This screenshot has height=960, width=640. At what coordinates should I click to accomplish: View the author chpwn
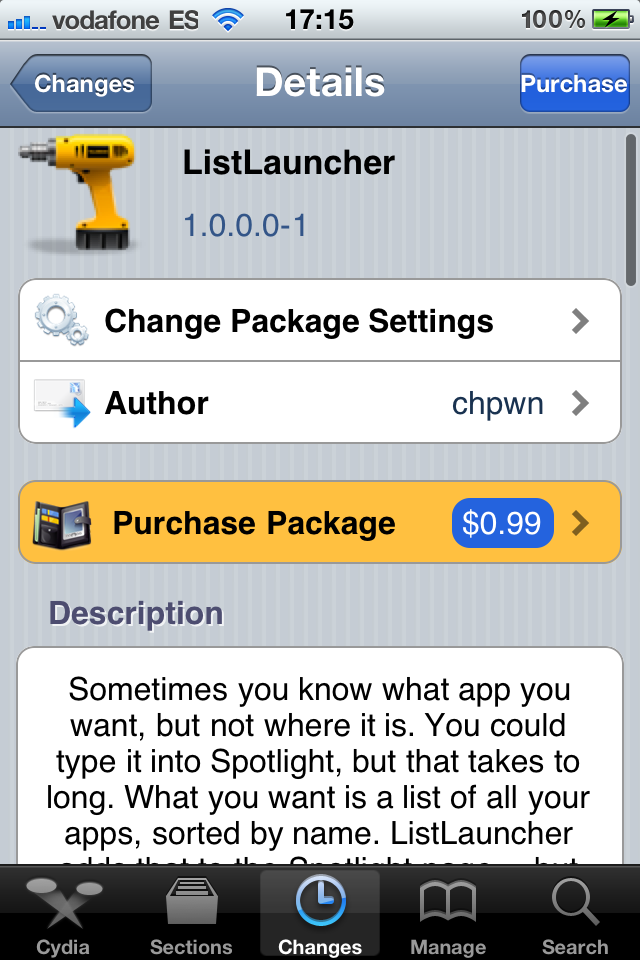pyautogui.click(x=320, y=403)
